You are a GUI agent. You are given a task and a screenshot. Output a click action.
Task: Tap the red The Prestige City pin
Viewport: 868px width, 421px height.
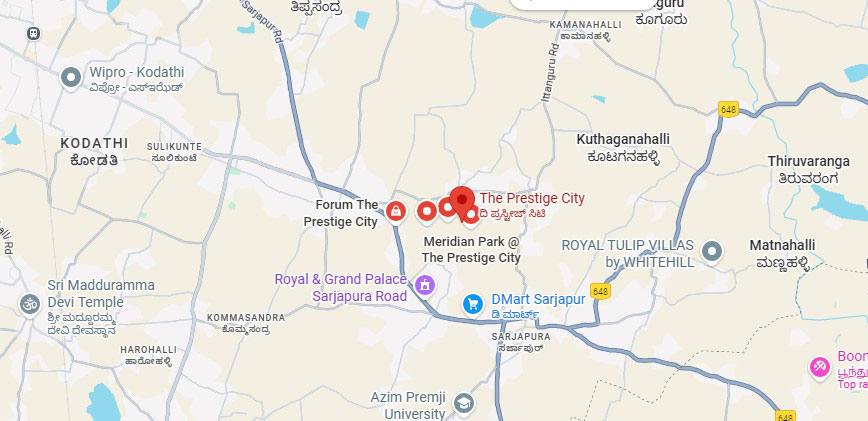(x=461, y=200)
